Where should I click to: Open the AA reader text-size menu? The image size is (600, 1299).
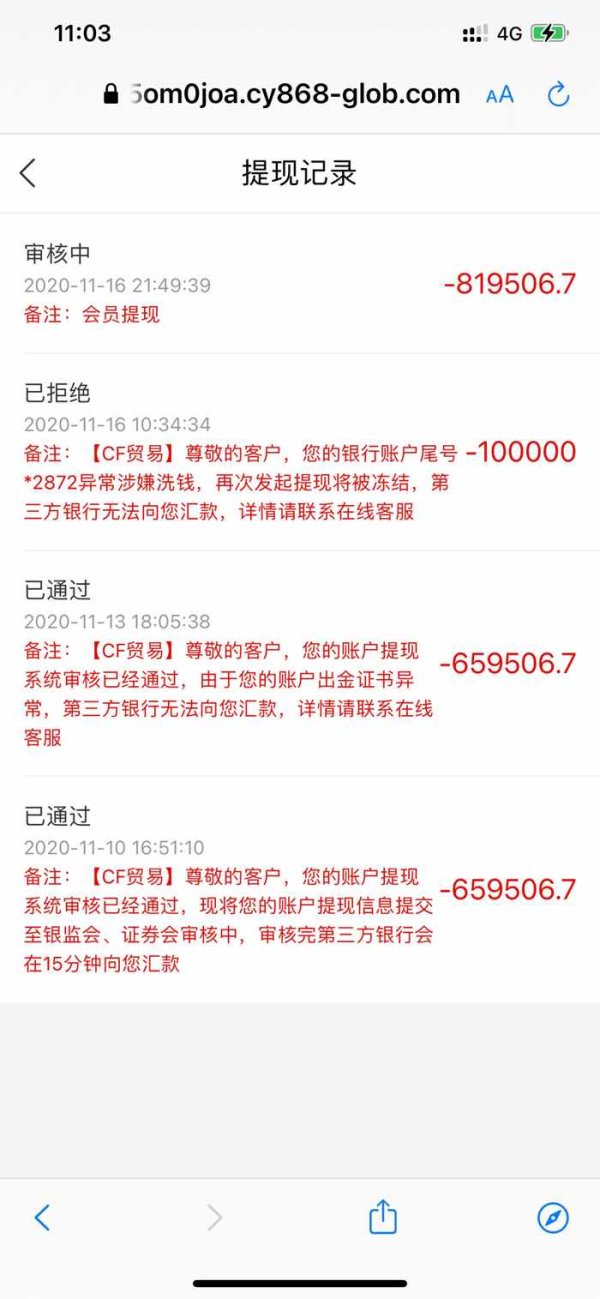499,95
